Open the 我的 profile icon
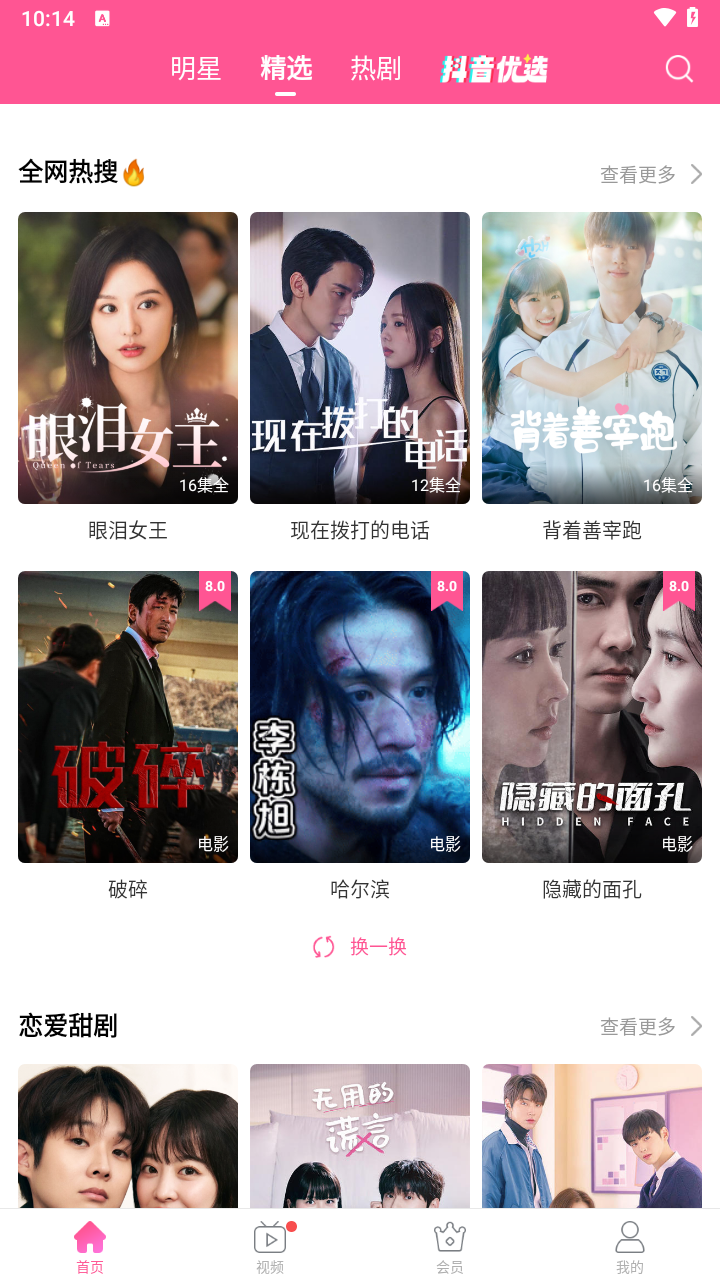720x1280 pixels. (629, 1237)
